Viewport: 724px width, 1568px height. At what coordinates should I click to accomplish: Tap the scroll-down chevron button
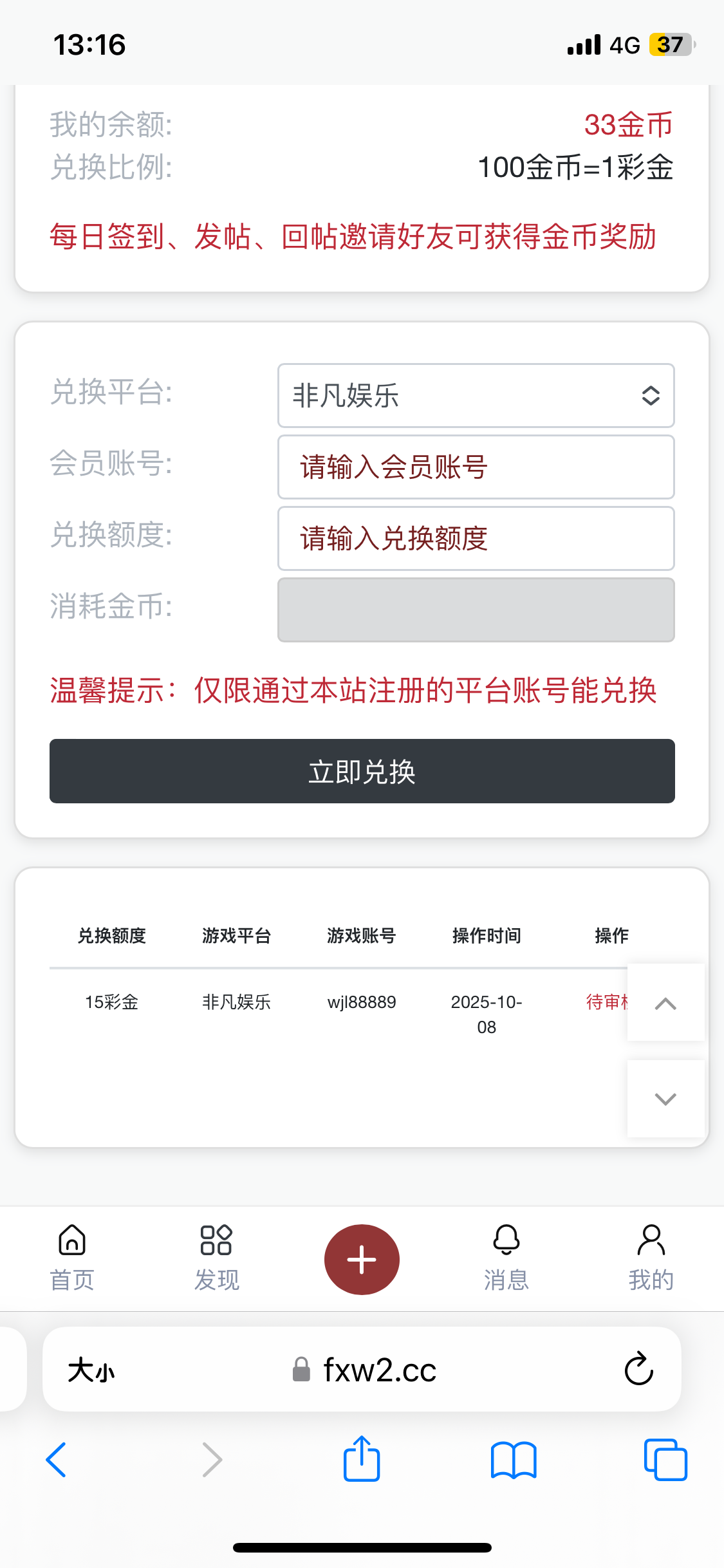[665, 1099]
